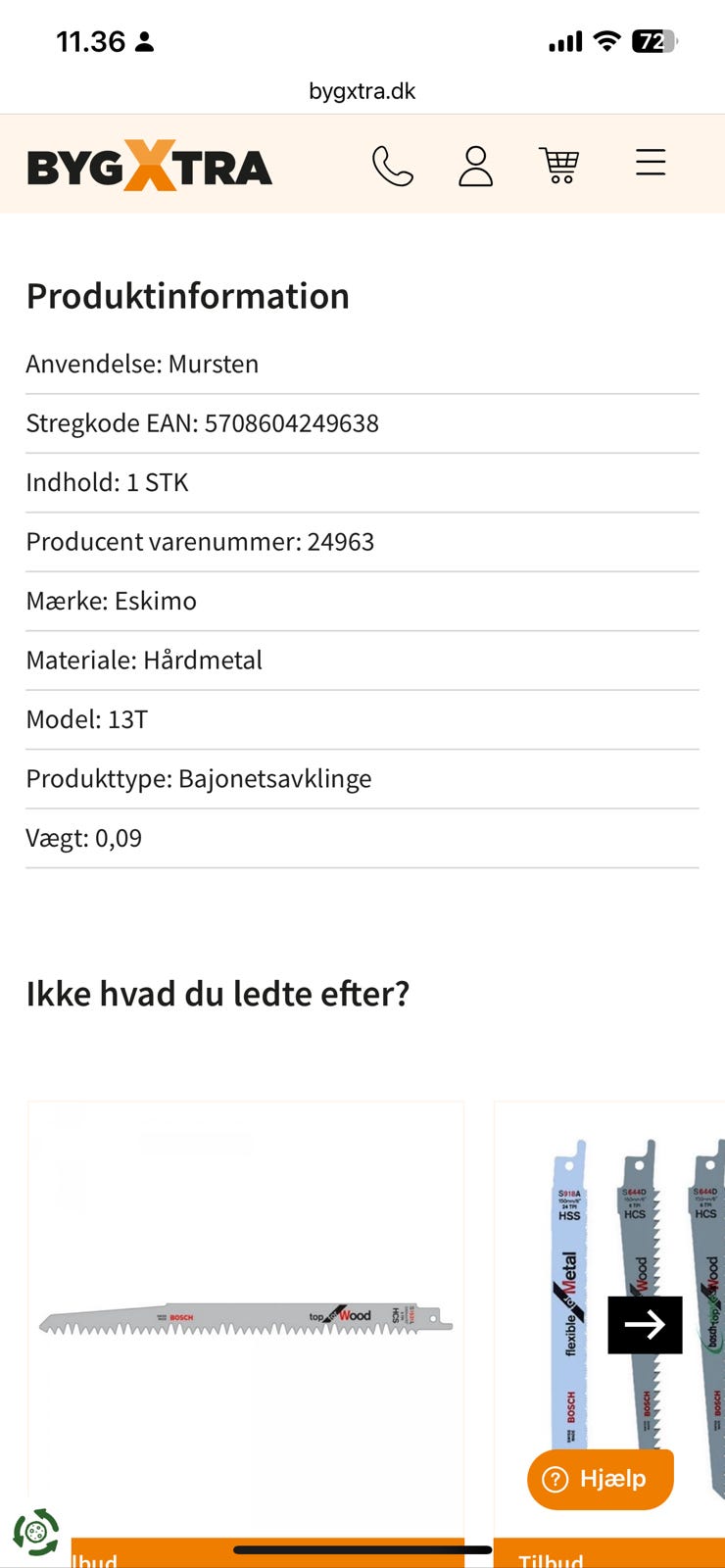The height and width of the screenshot is (1568, 725).
Task: Tap the bygxtra.dk address bar
Action: point(362,91)
